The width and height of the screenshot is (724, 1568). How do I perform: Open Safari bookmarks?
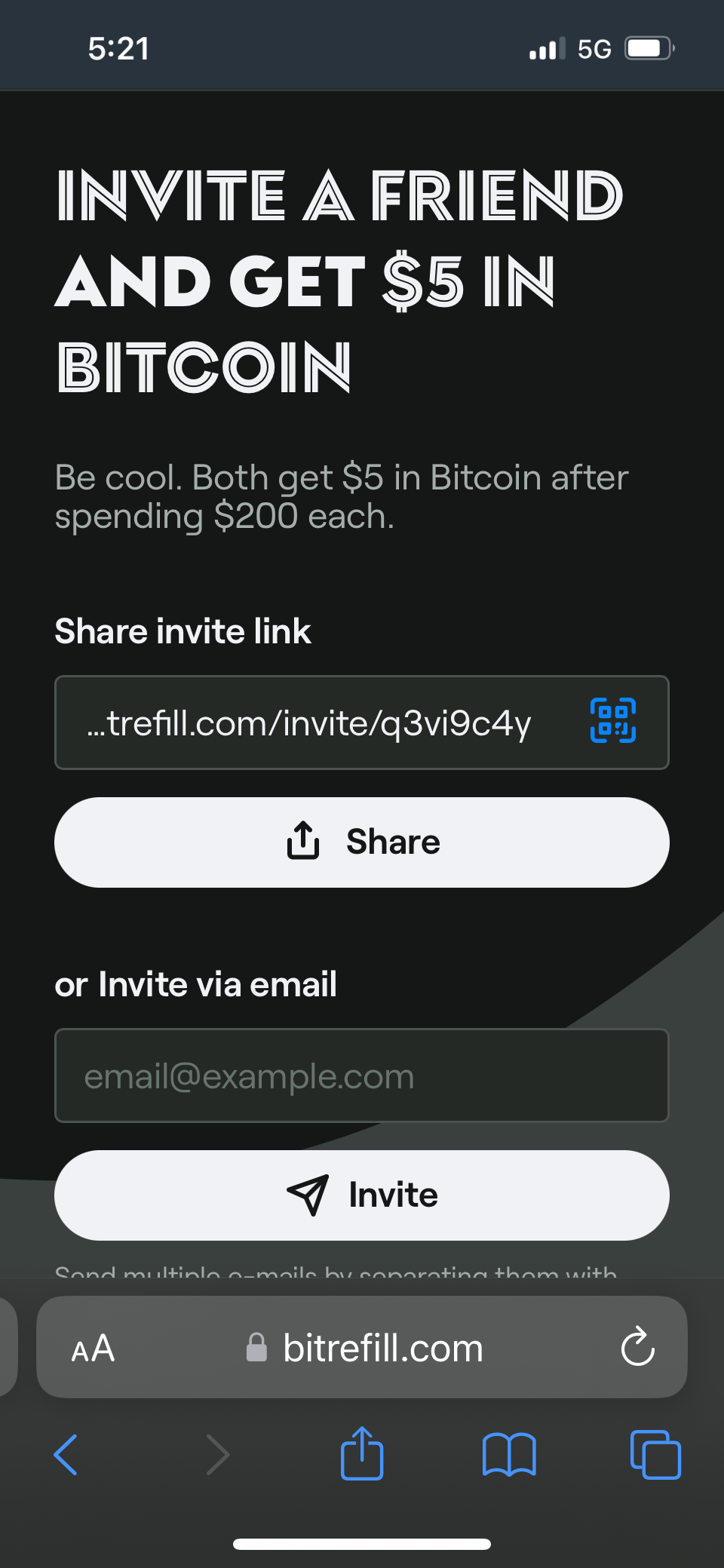click(x=509, y=1454)
